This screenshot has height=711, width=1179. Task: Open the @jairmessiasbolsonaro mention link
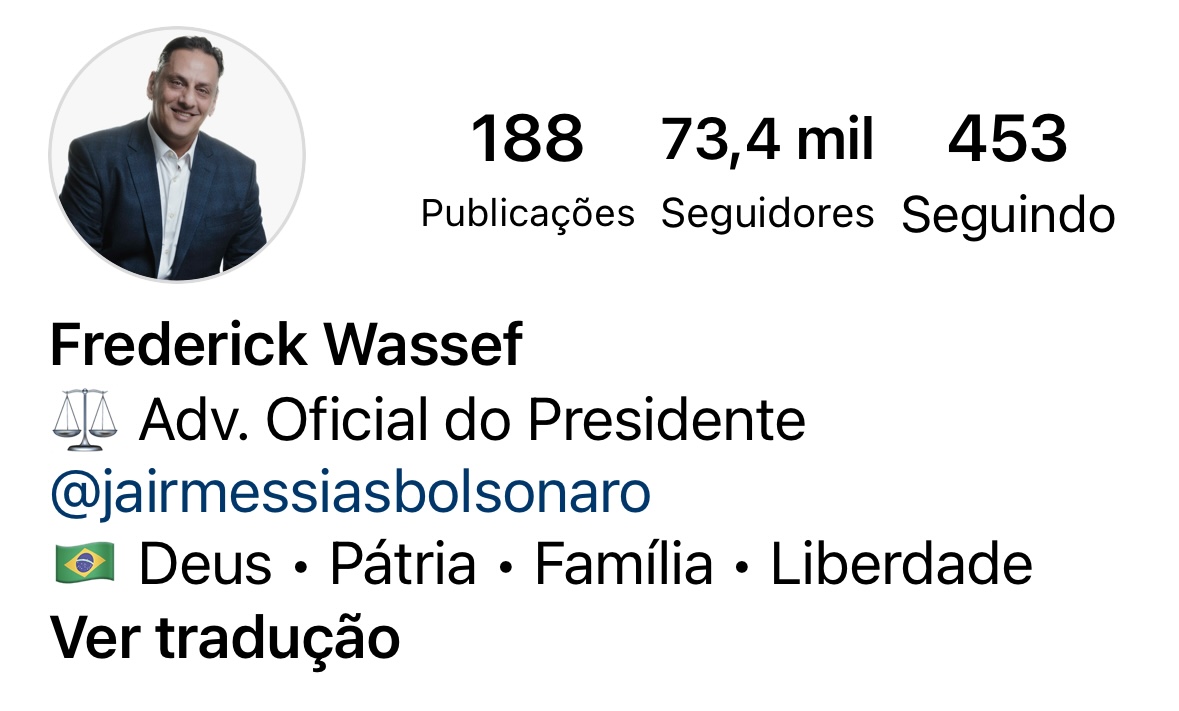(x=350, y=494)
